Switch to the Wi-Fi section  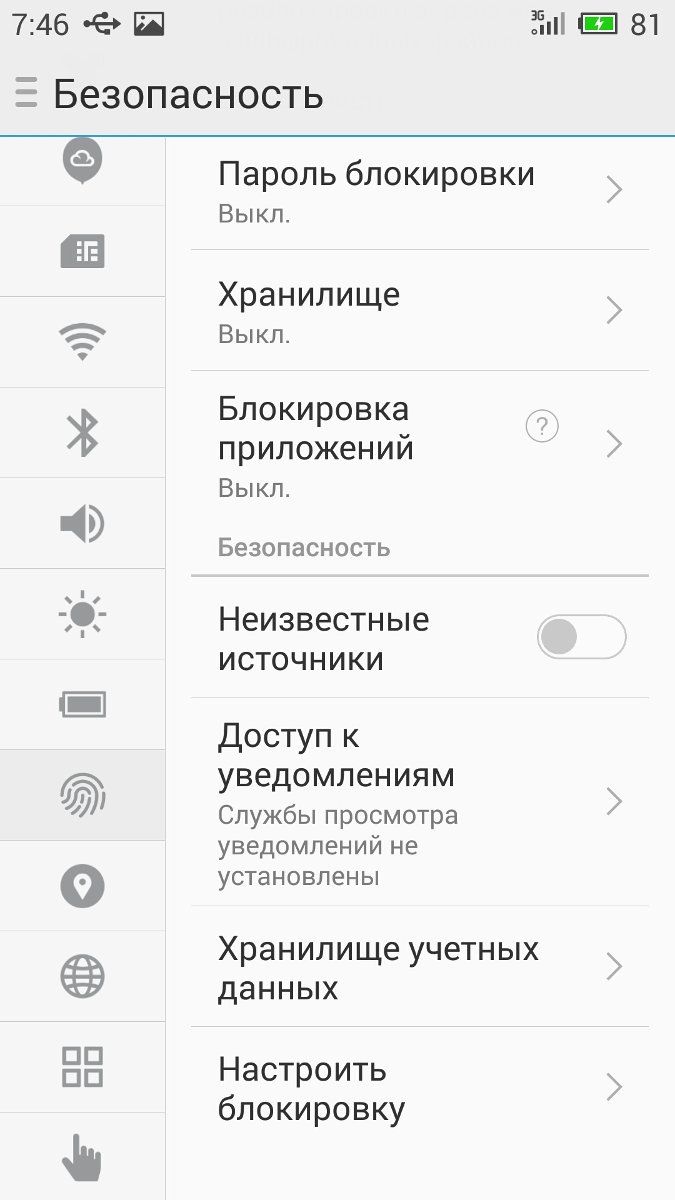click(82, 342)
